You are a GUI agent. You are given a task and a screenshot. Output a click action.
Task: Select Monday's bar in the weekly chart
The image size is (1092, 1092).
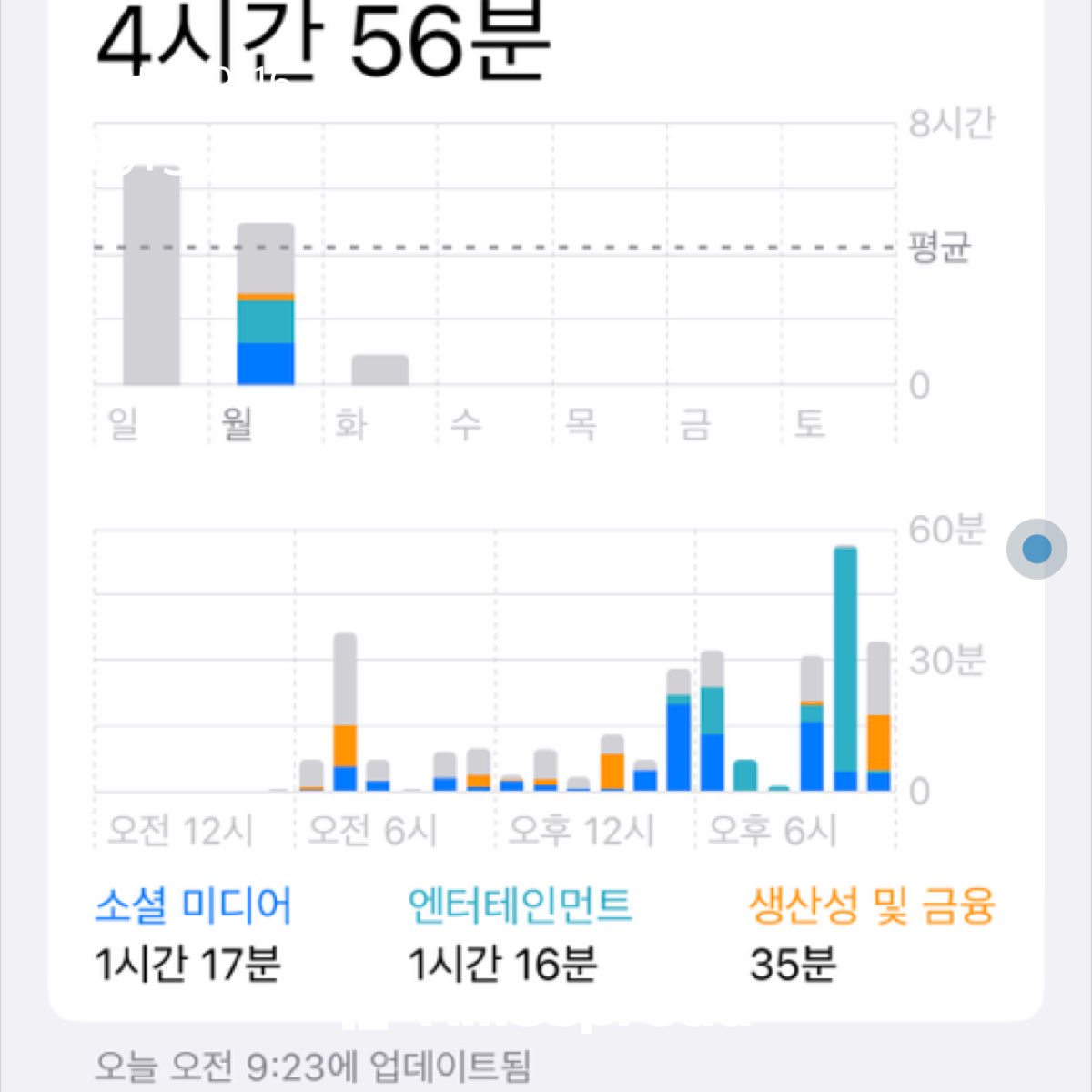point(266,305)
